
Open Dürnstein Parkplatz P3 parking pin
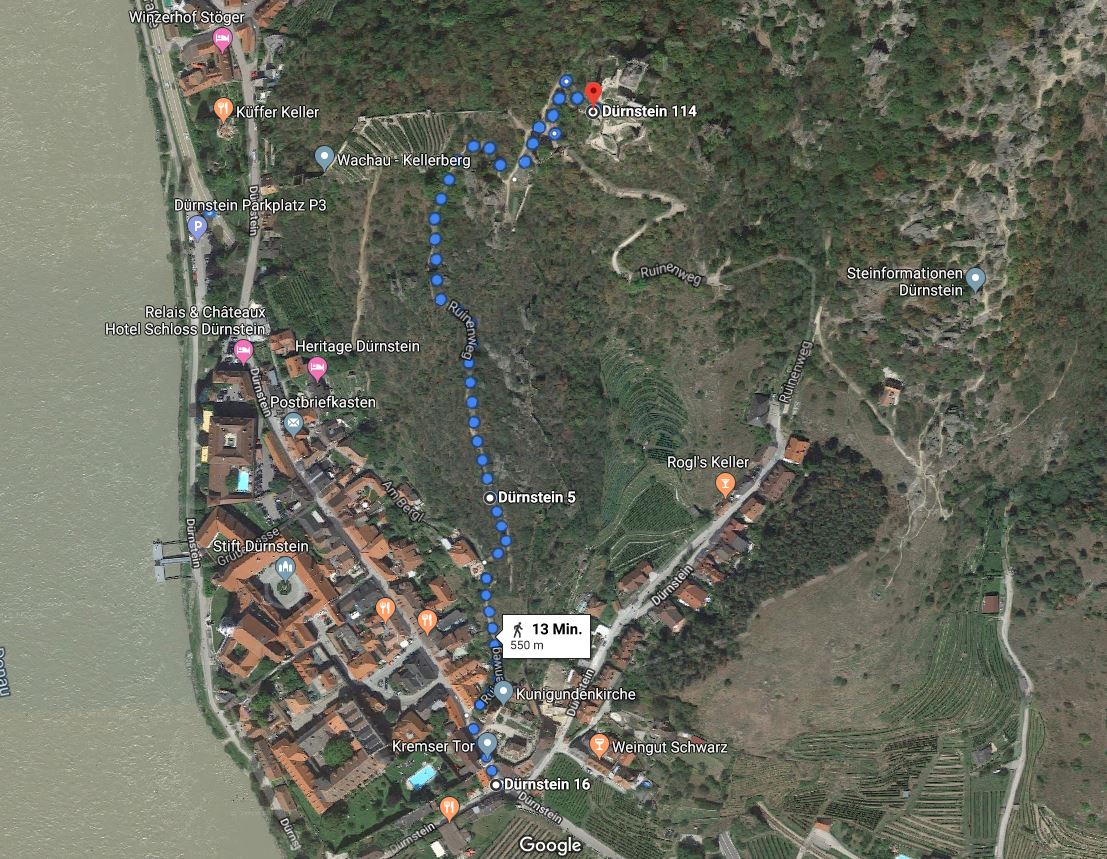[198, 228]
